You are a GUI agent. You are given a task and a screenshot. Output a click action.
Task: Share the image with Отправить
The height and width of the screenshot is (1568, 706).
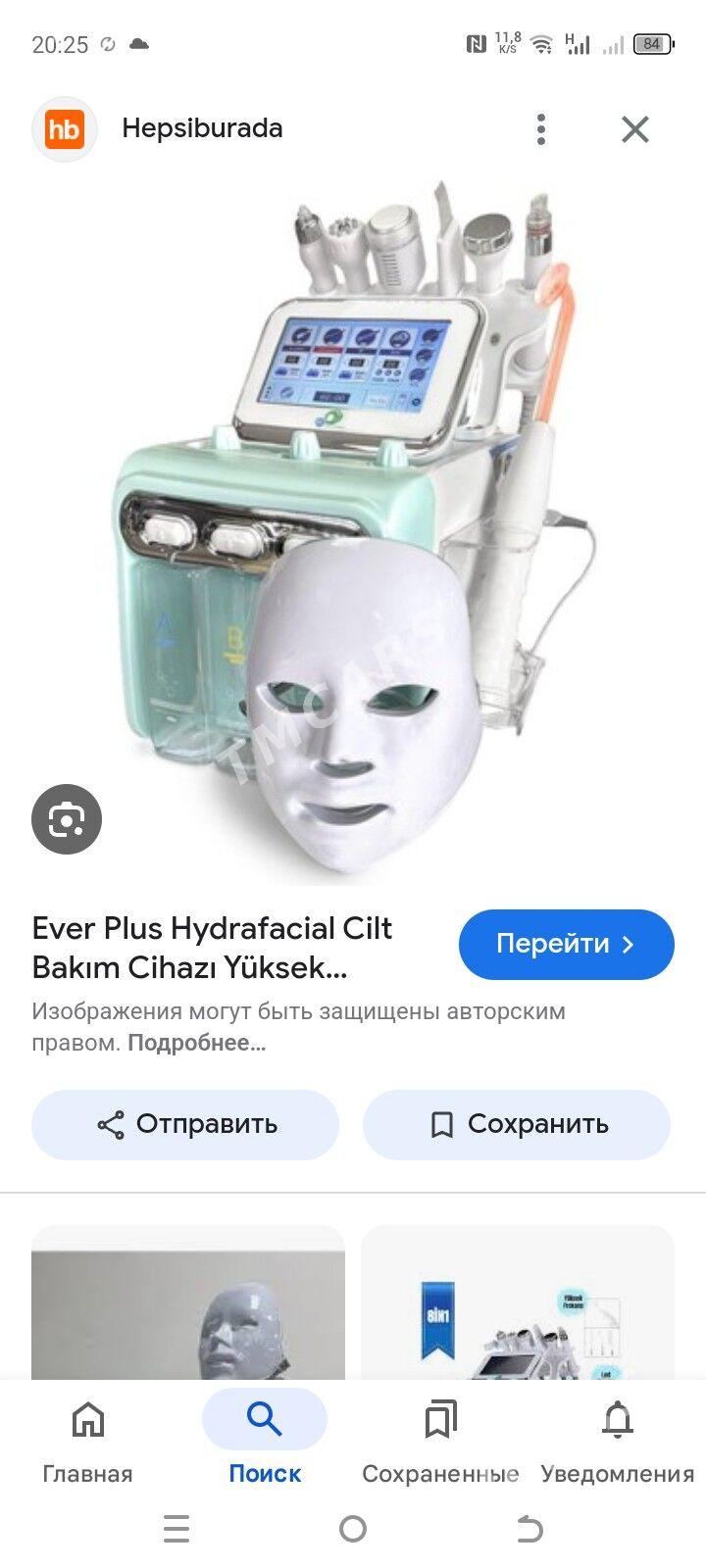click(185, 1124)
